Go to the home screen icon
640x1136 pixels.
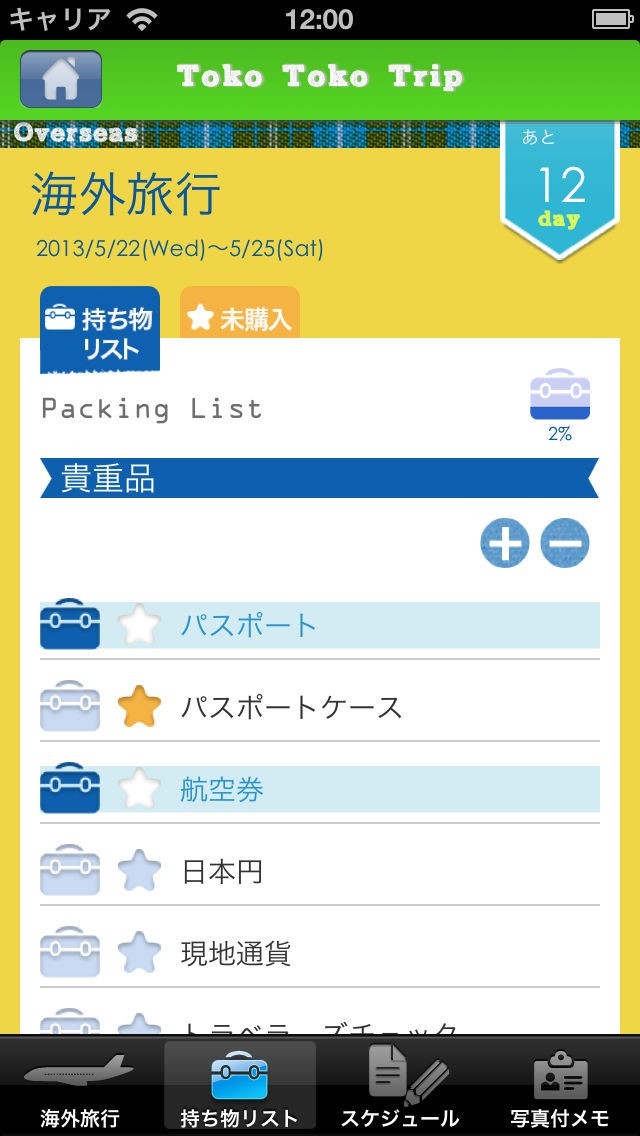(x=61, y=78)
